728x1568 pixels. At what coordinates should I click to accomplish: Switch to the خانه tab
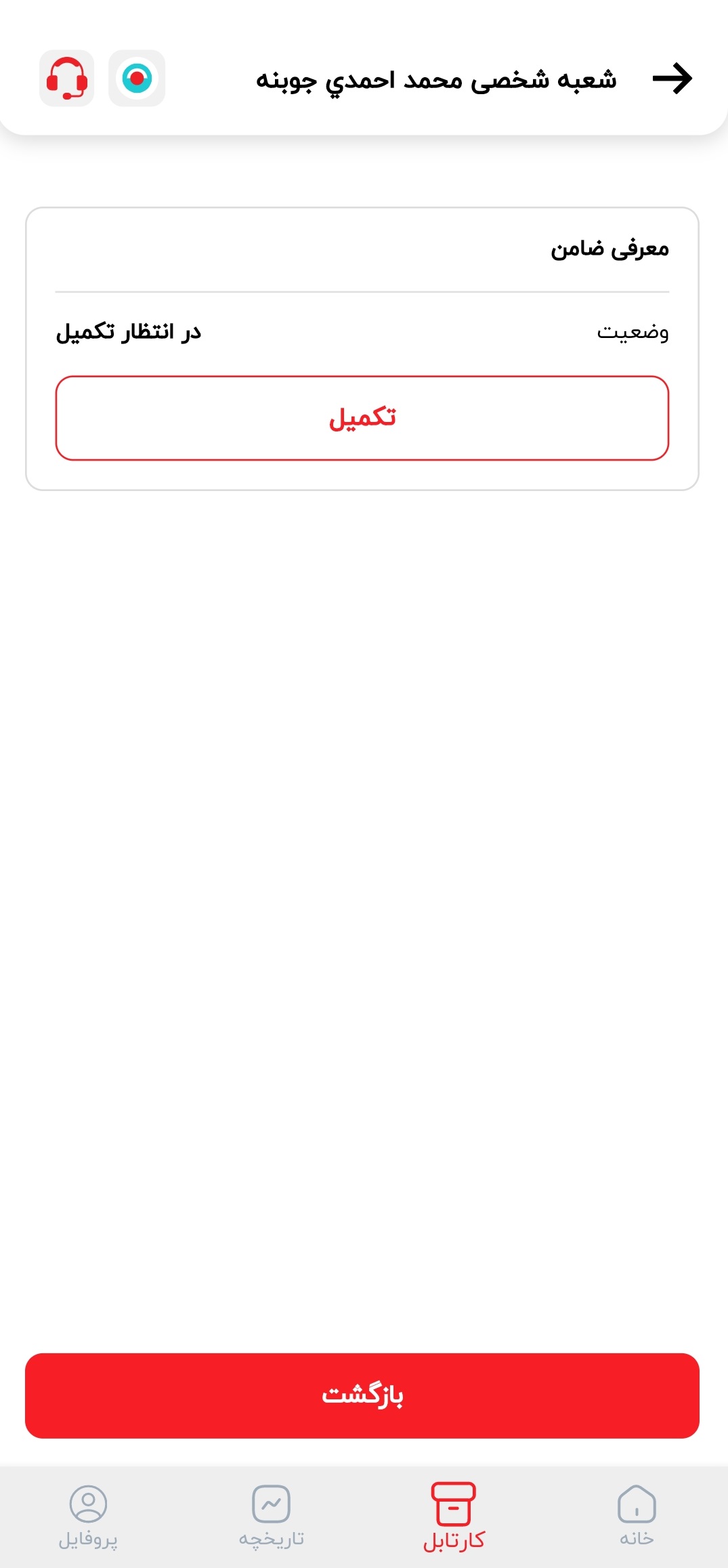[x=637, y=1516]
